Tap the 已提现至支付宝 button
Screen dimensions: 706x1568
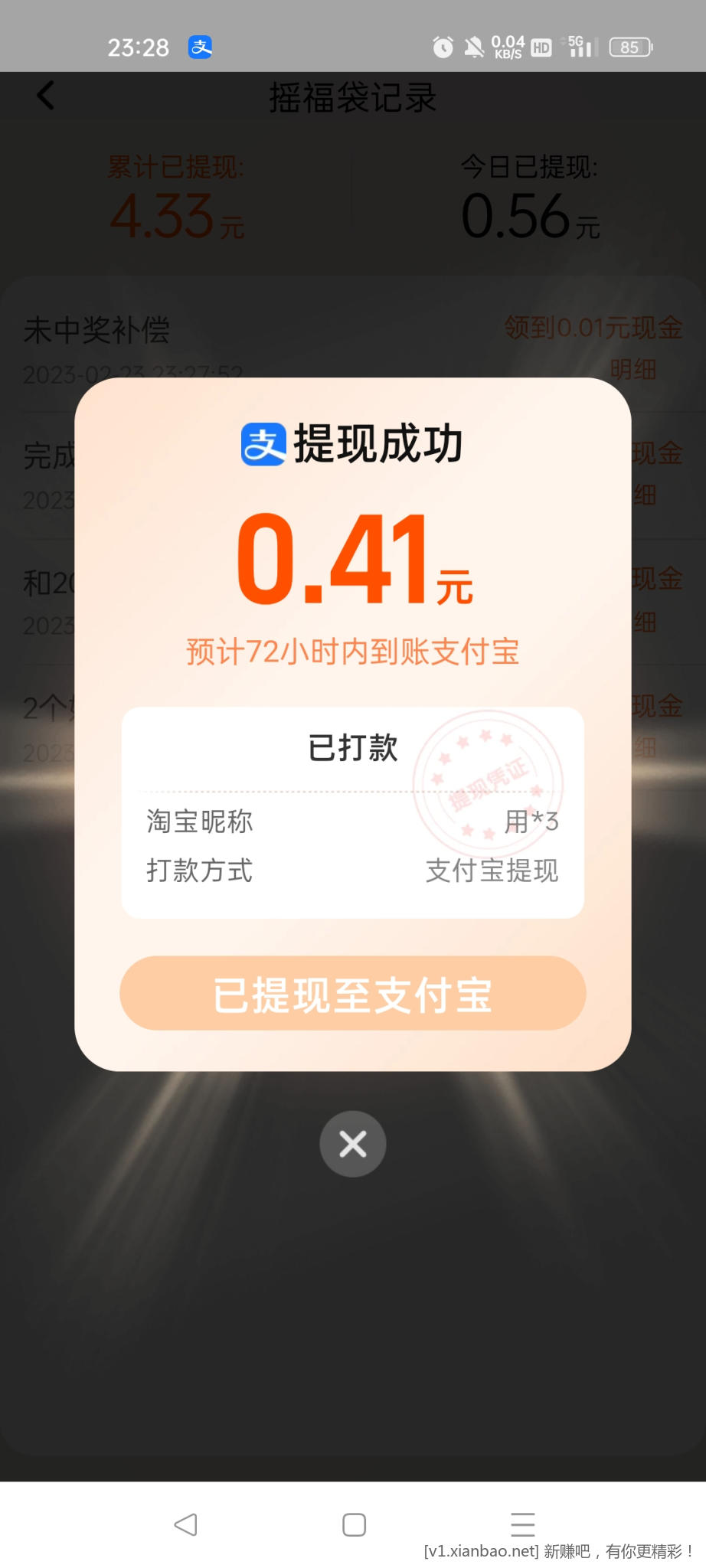[352, 994]
